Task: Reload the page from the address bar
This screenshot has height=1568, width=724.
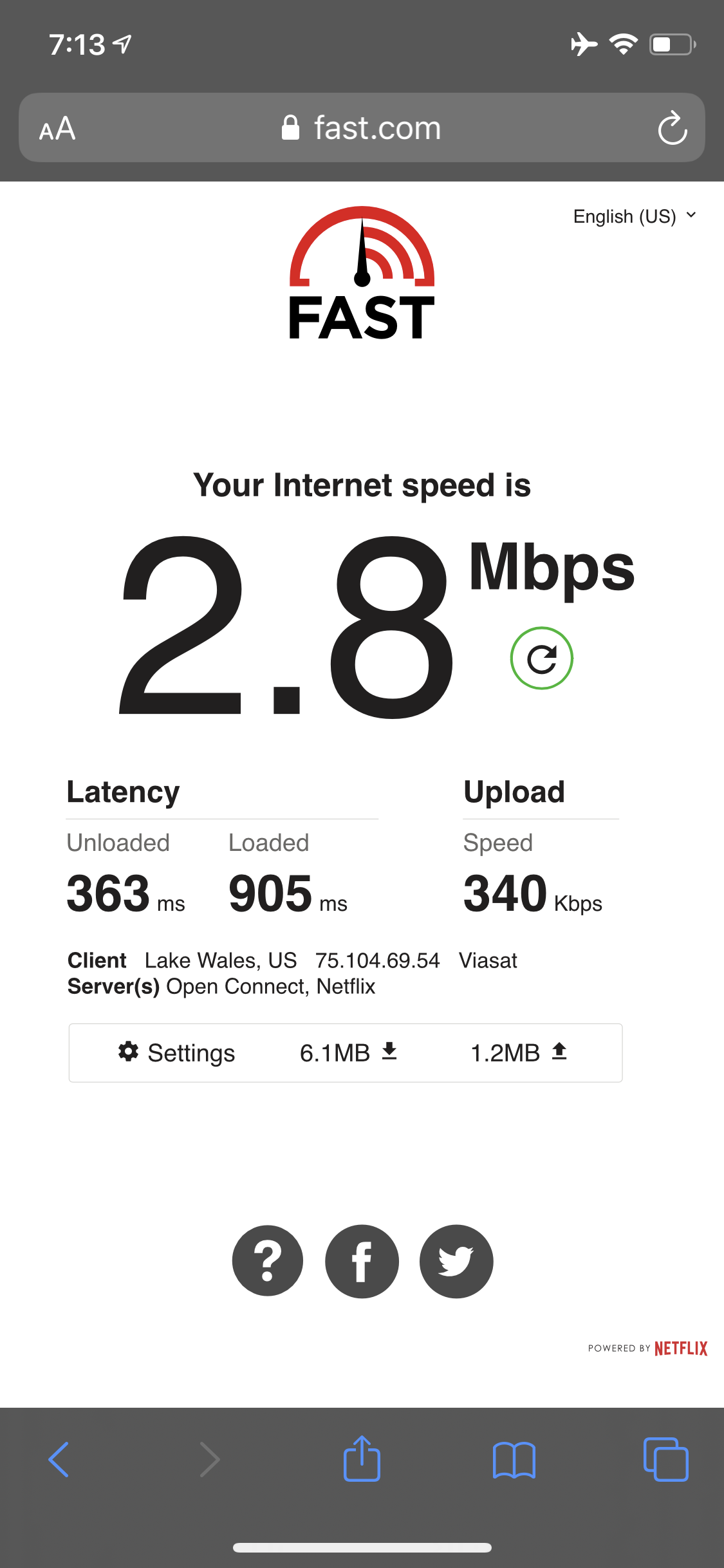Action: [673, 128]
